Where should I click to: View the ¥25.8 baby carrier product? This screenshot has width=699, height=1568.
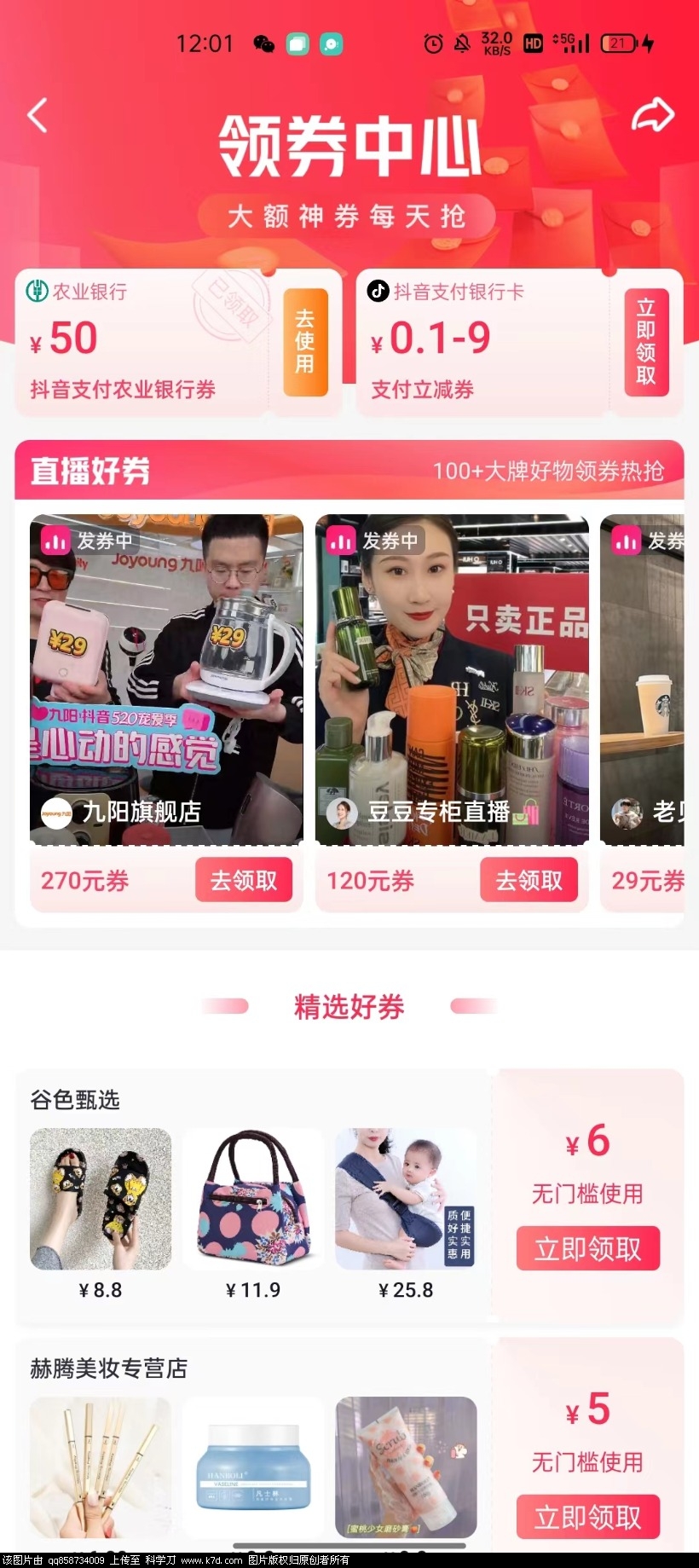[406, 1199]
